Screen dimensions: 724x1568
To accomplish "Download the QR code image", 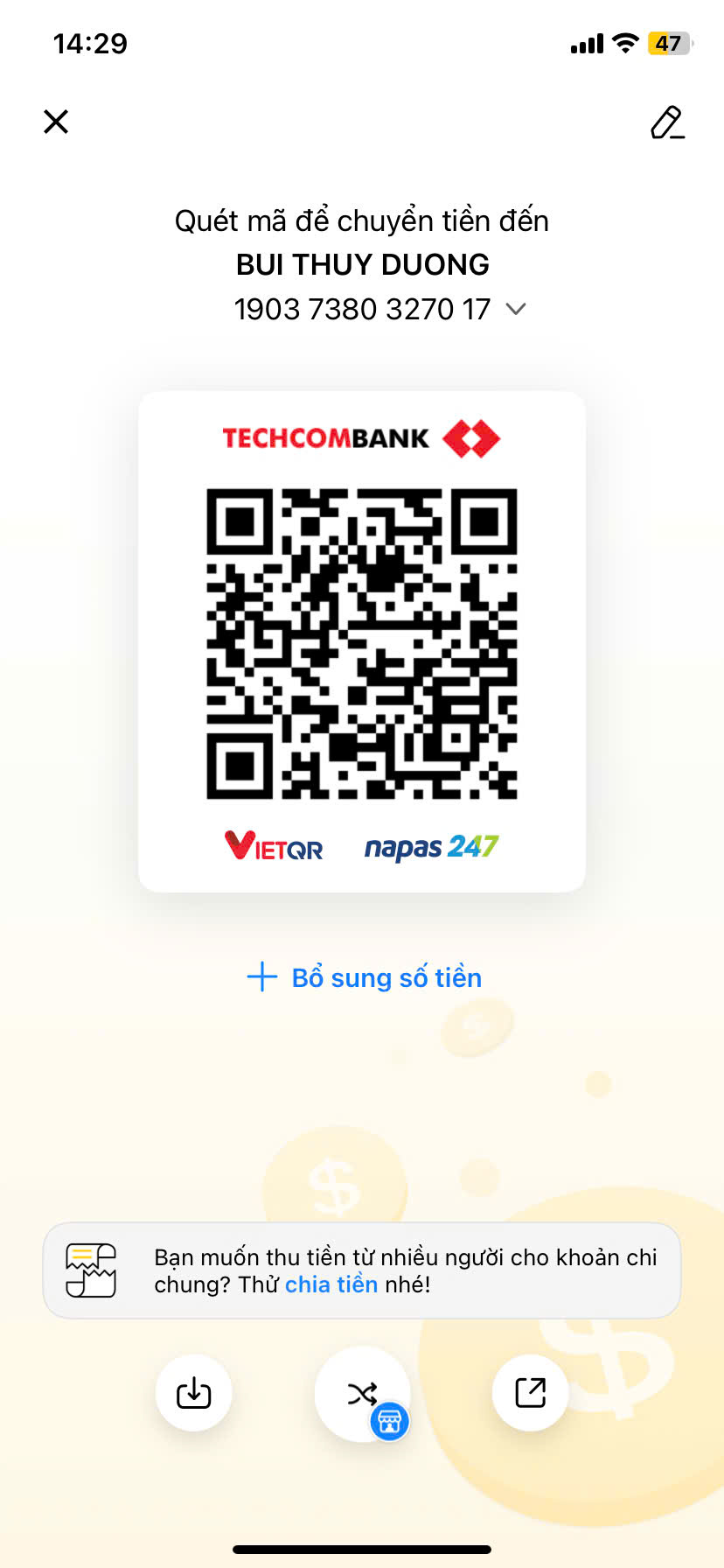I will click(193, 1392).
